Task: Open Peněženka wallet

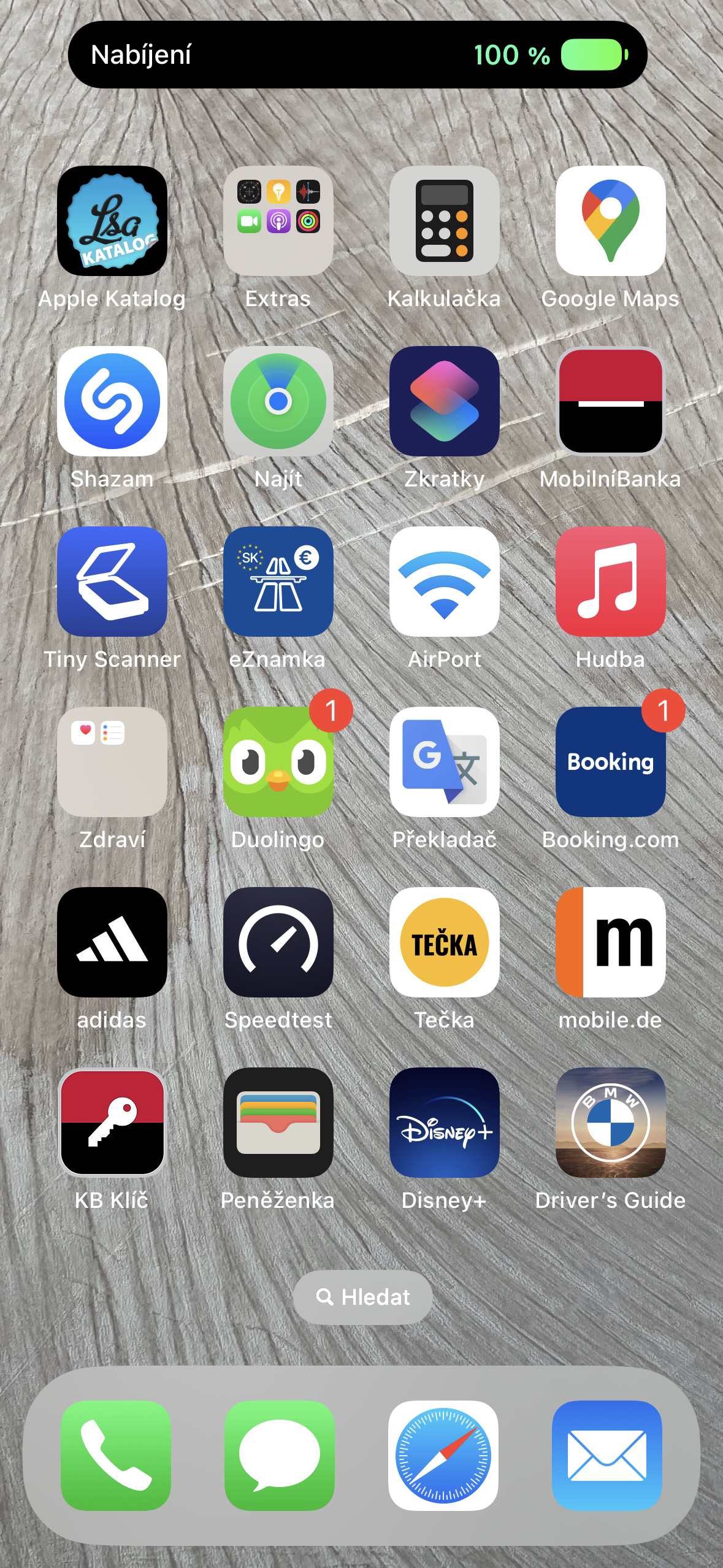Action: (x=278, y=1123)
